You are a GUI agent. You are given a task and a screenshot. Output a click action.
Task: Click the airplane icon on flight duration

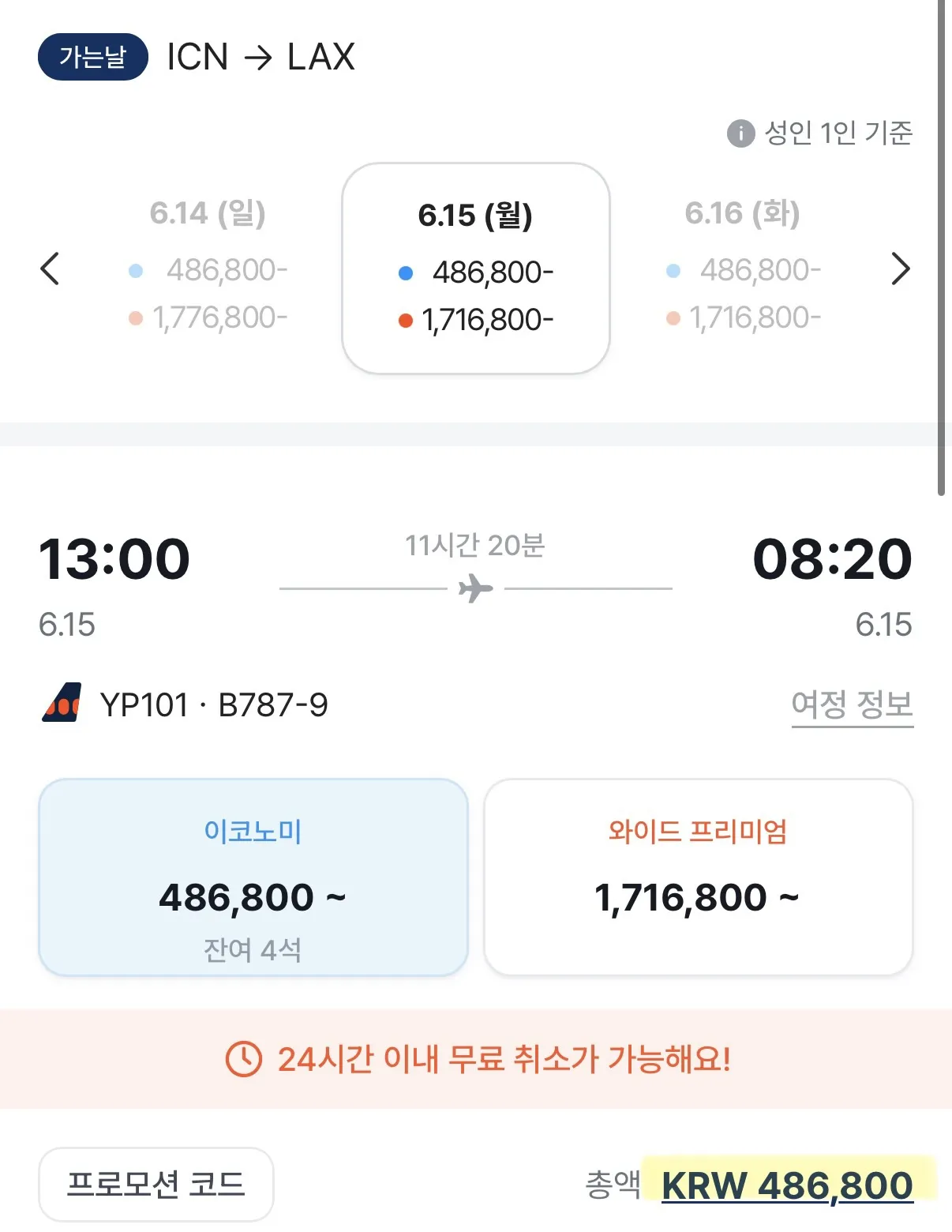[475, 588]
